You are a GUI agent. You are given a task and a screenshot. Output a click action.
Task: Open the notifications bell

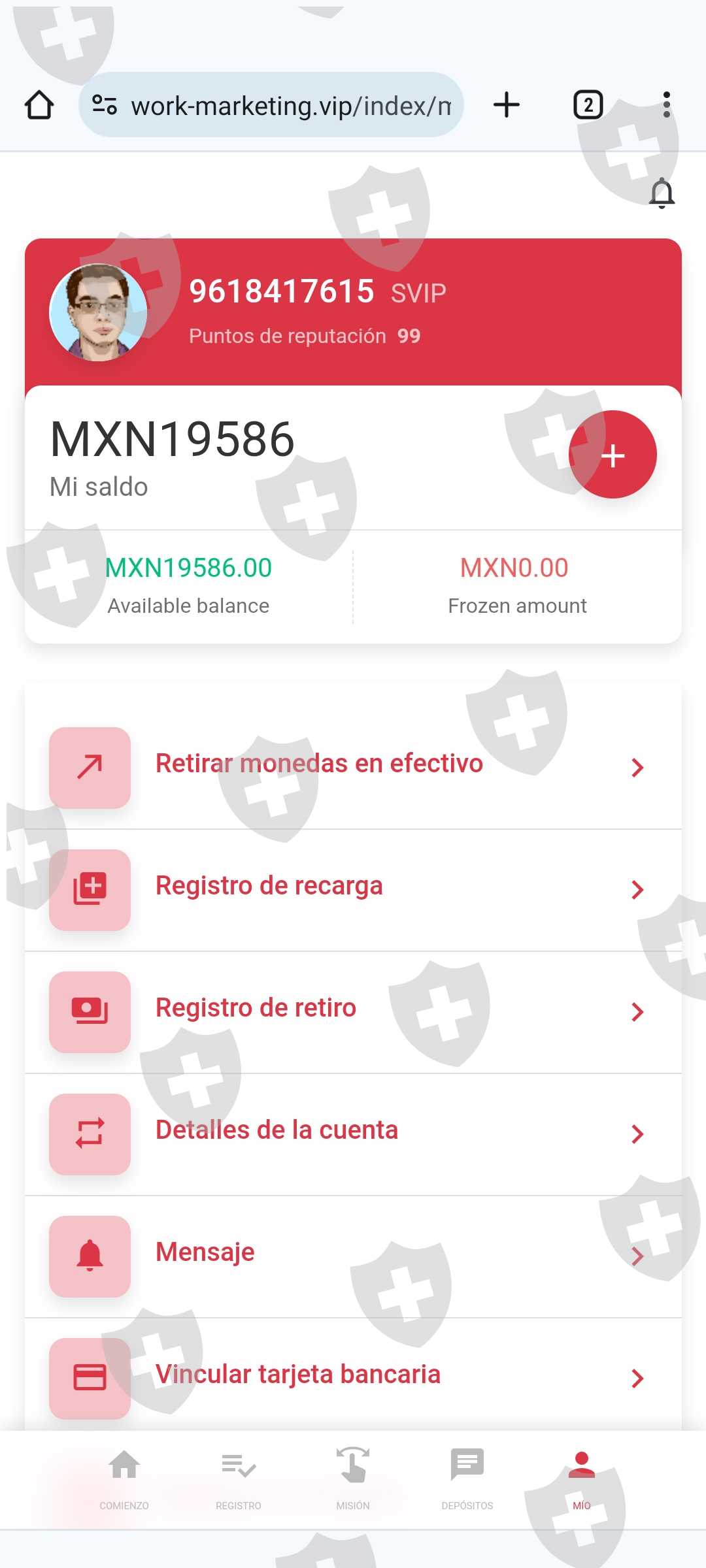(661, 193)
